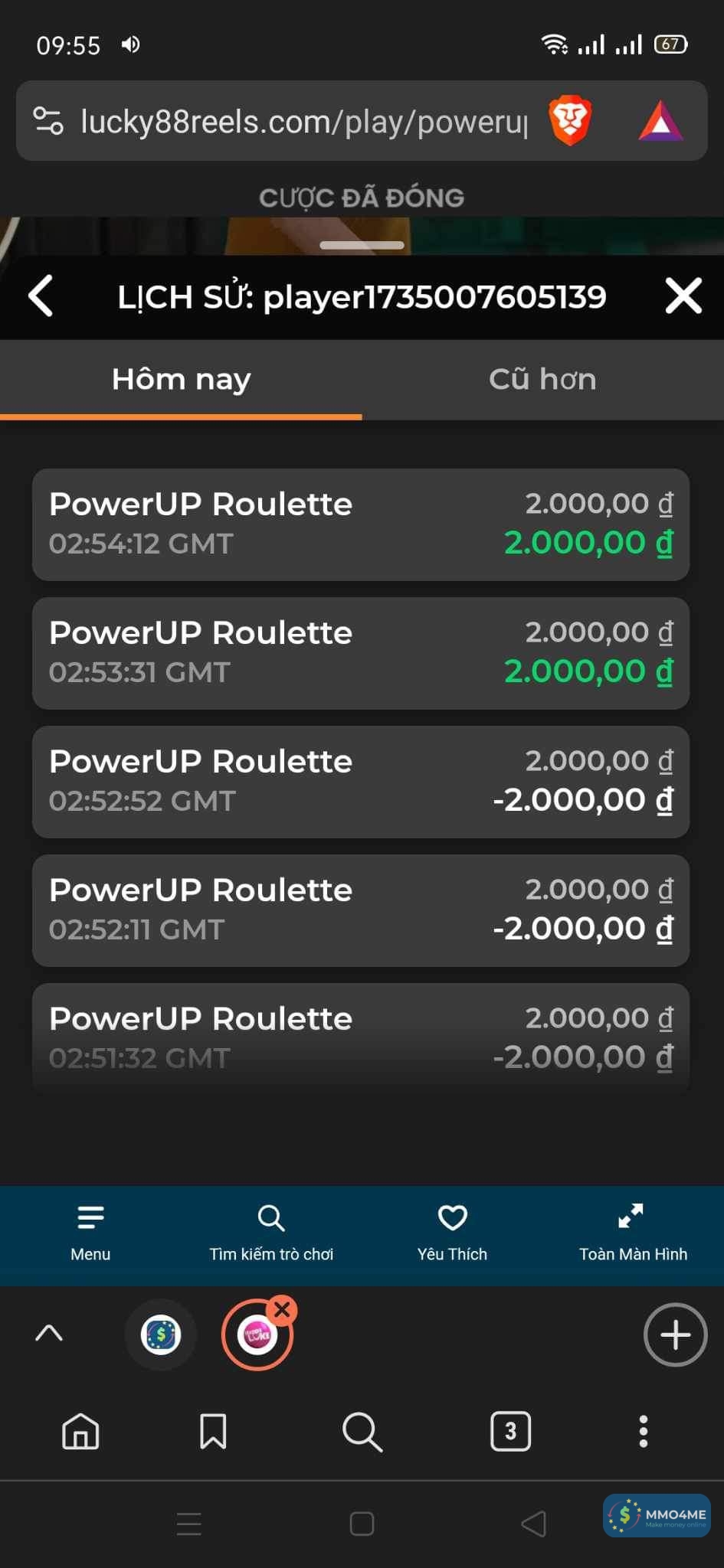Switch to the Cũ hơn tab

[542, 380]
